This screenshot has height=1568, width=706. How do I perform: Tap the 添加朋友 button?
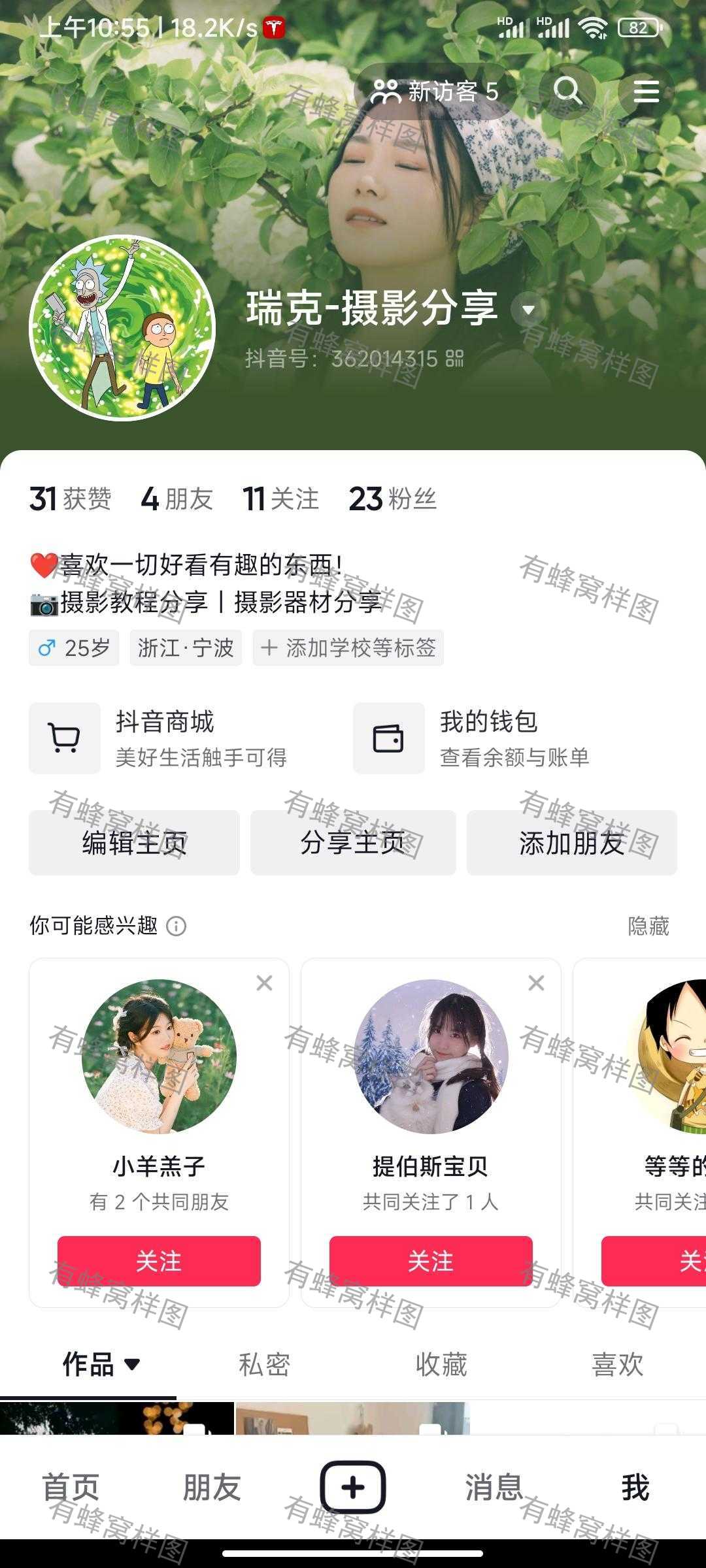(x=572, y=843)
